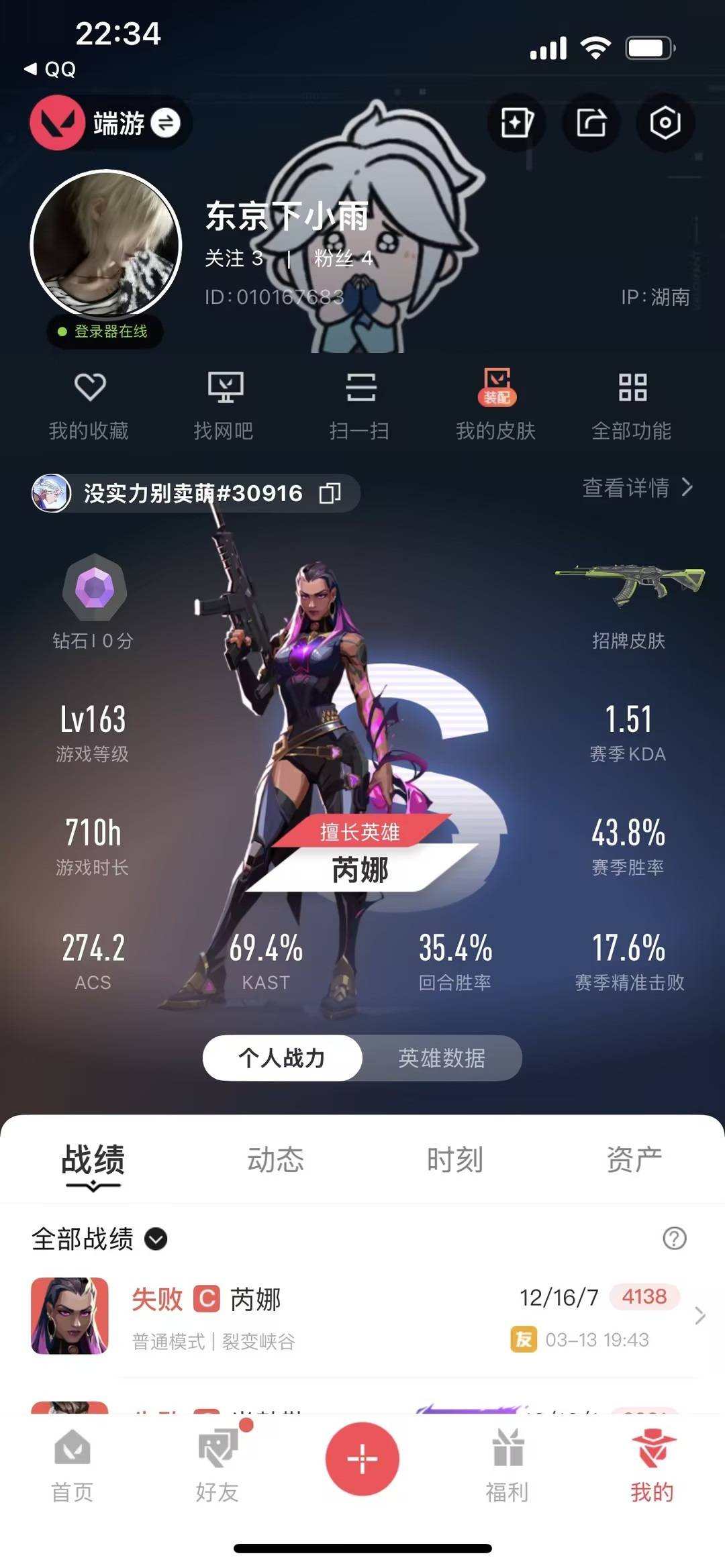The width and height of the screenshot is (725, 1568).
Task: Open the 我的收藏 heart icon
Action: (x=91, y=403)
